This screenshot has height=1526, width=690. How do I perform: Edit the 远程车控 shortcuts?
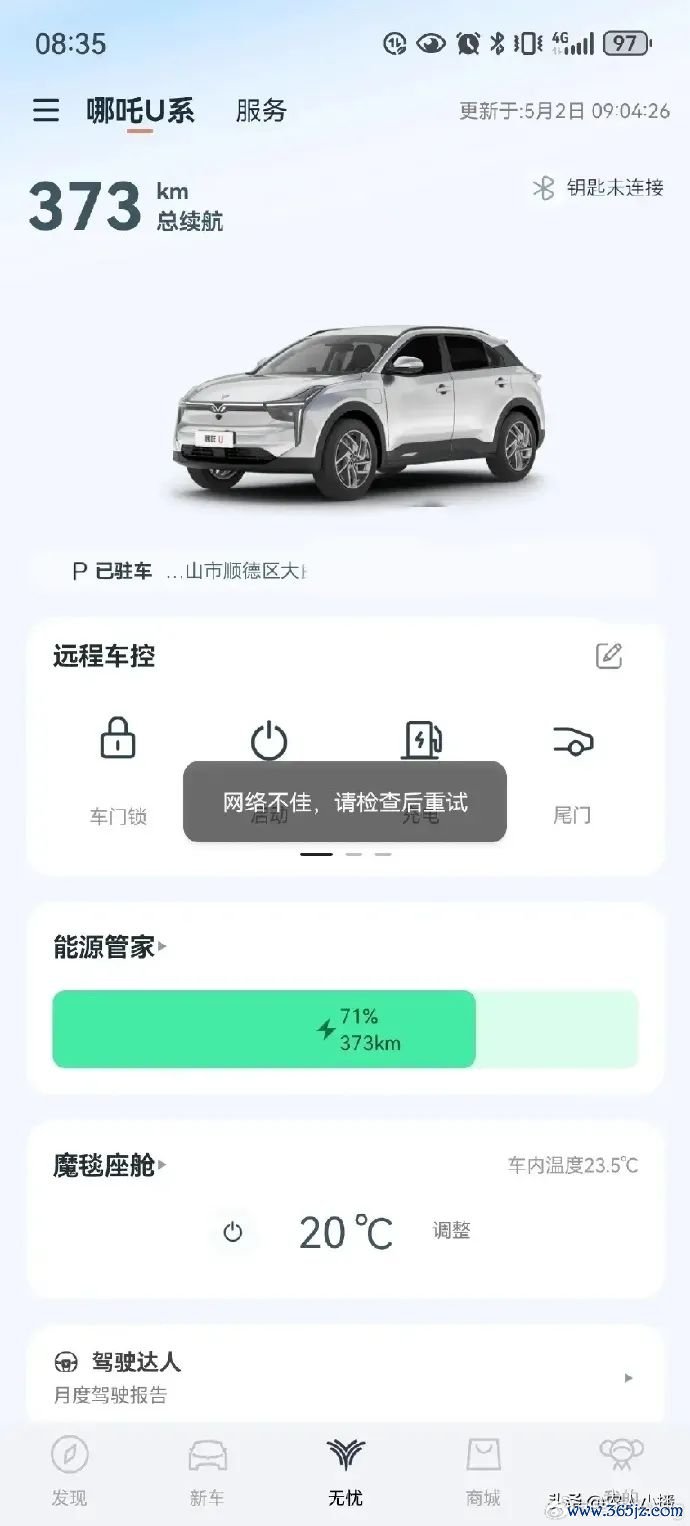608,656
